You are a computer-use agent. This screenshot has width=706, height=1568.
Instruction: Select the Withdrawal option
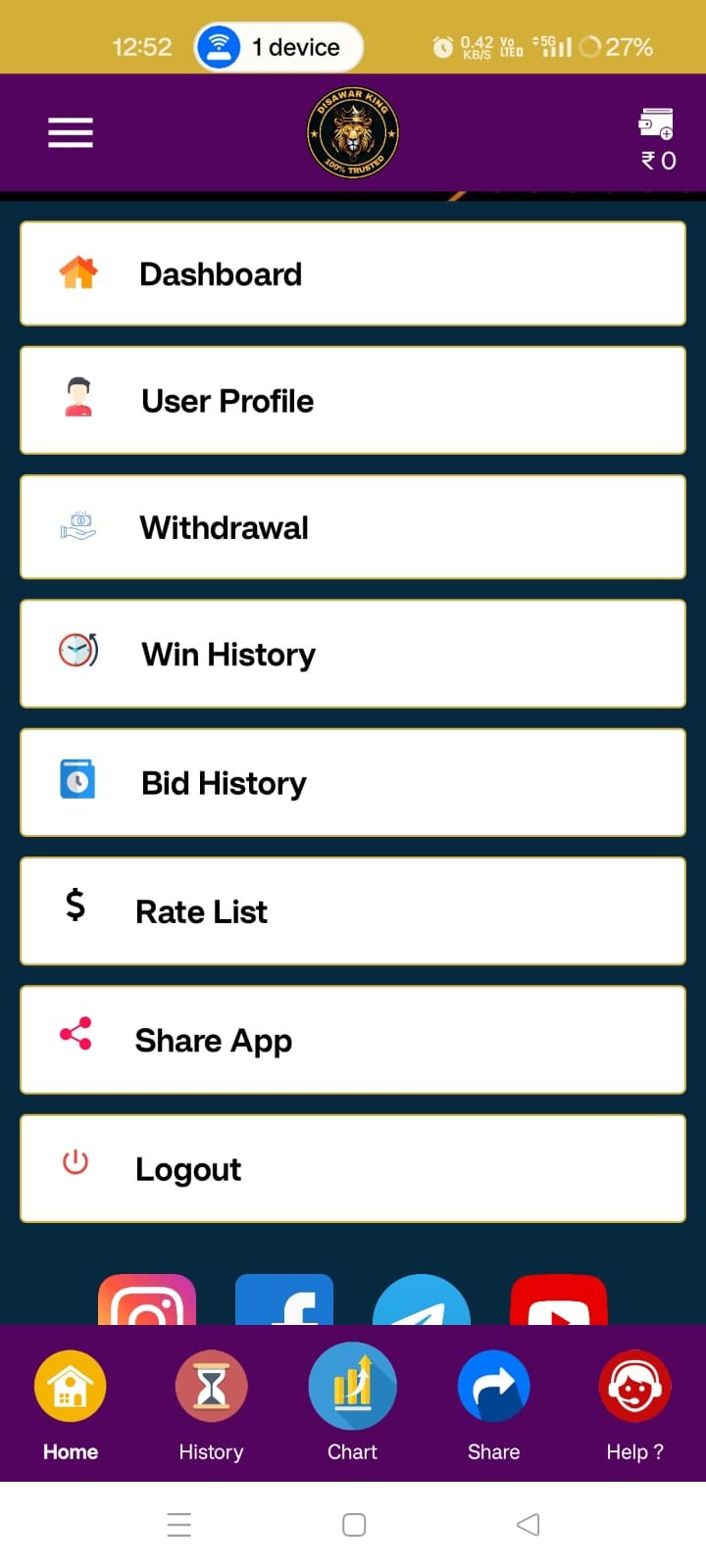(x=353, y=527)
